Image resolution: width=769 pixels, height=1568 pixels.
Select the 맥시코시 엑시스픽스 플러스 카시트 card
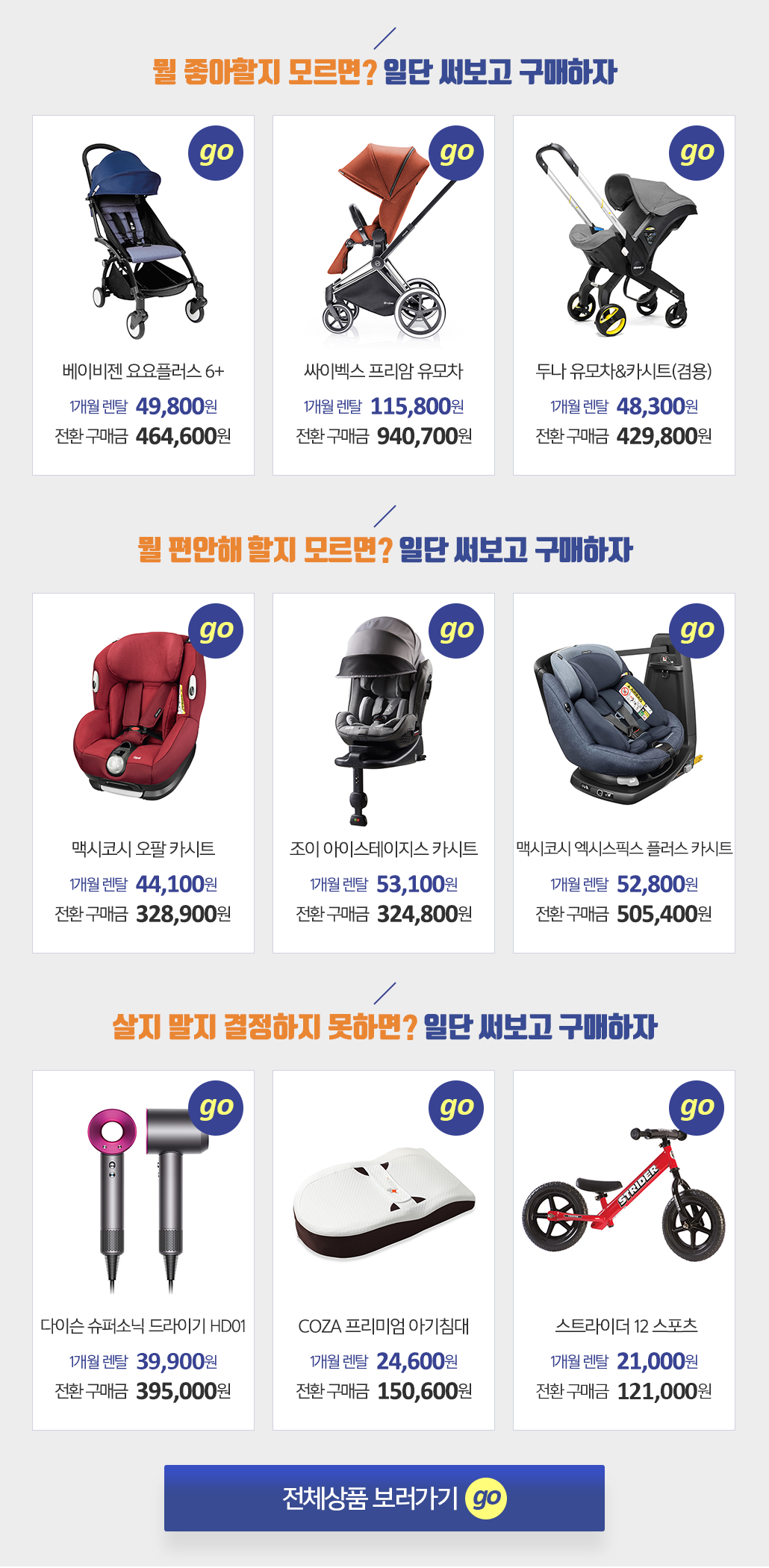623,773
